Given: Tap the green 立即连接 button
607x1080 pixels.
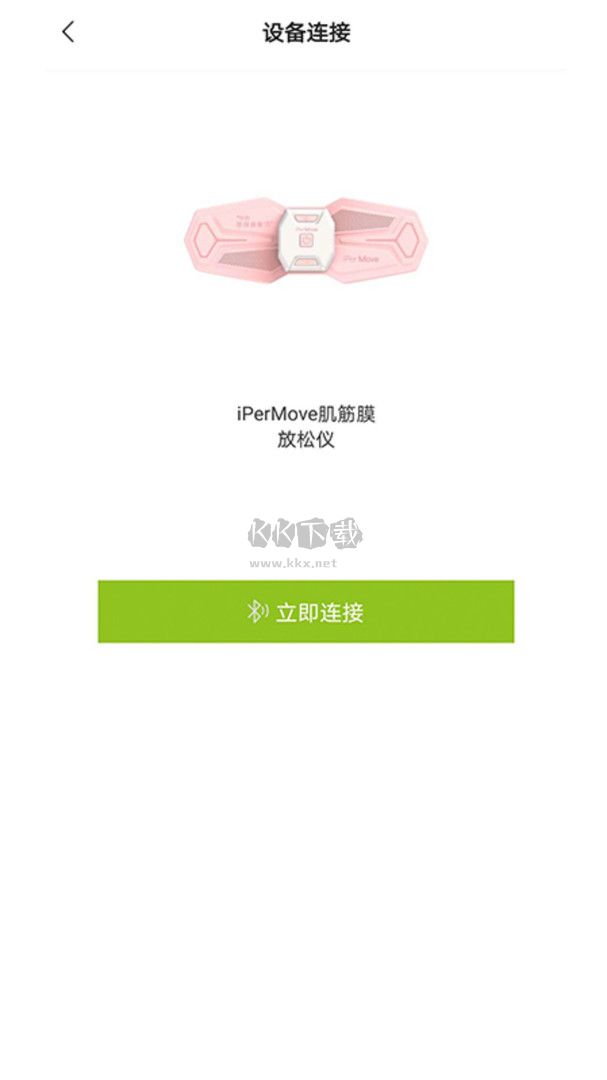Looking at the screenshot, I should (306, 612).
